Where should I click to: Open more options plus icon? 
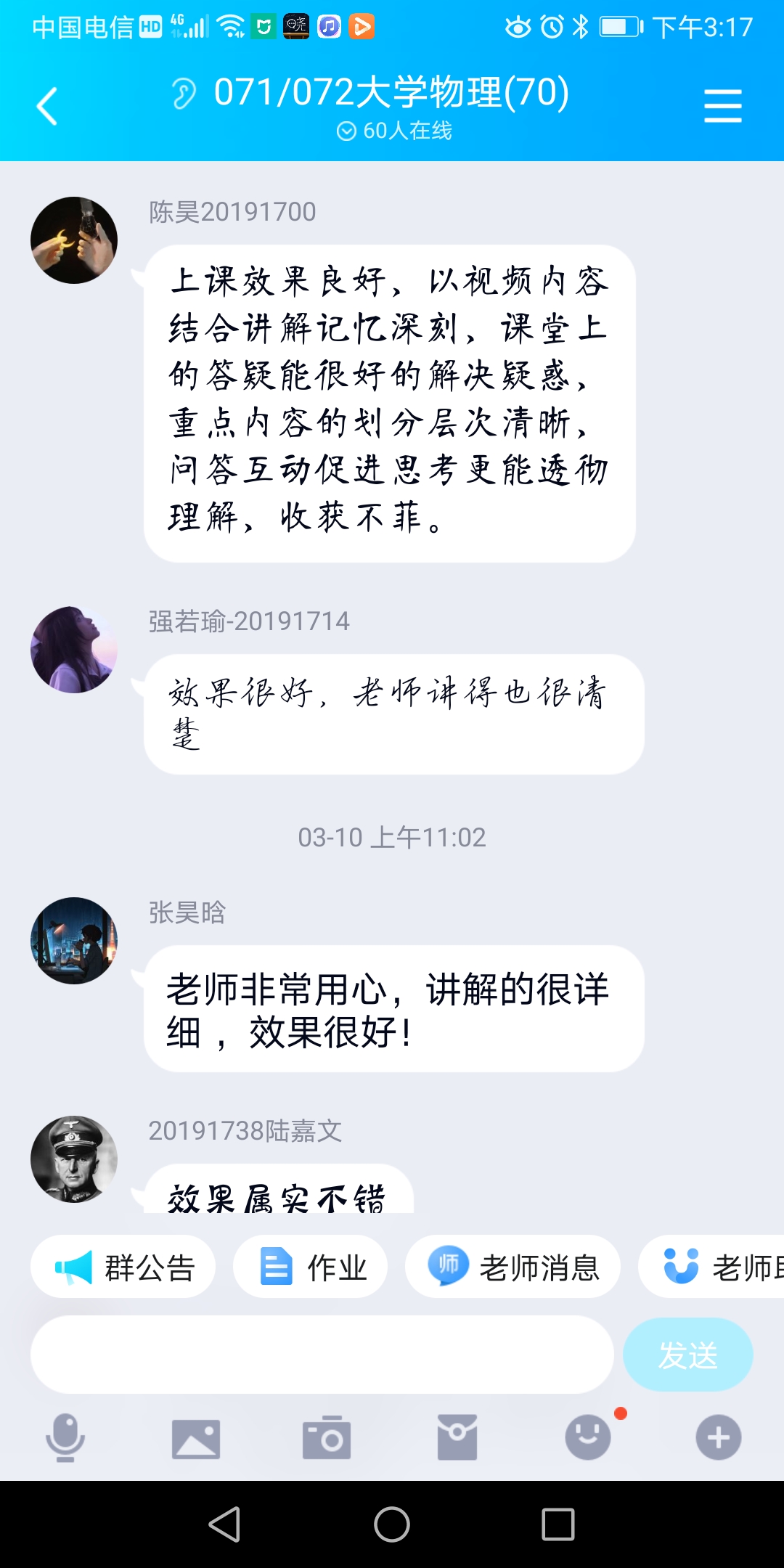pos(719,1437)
